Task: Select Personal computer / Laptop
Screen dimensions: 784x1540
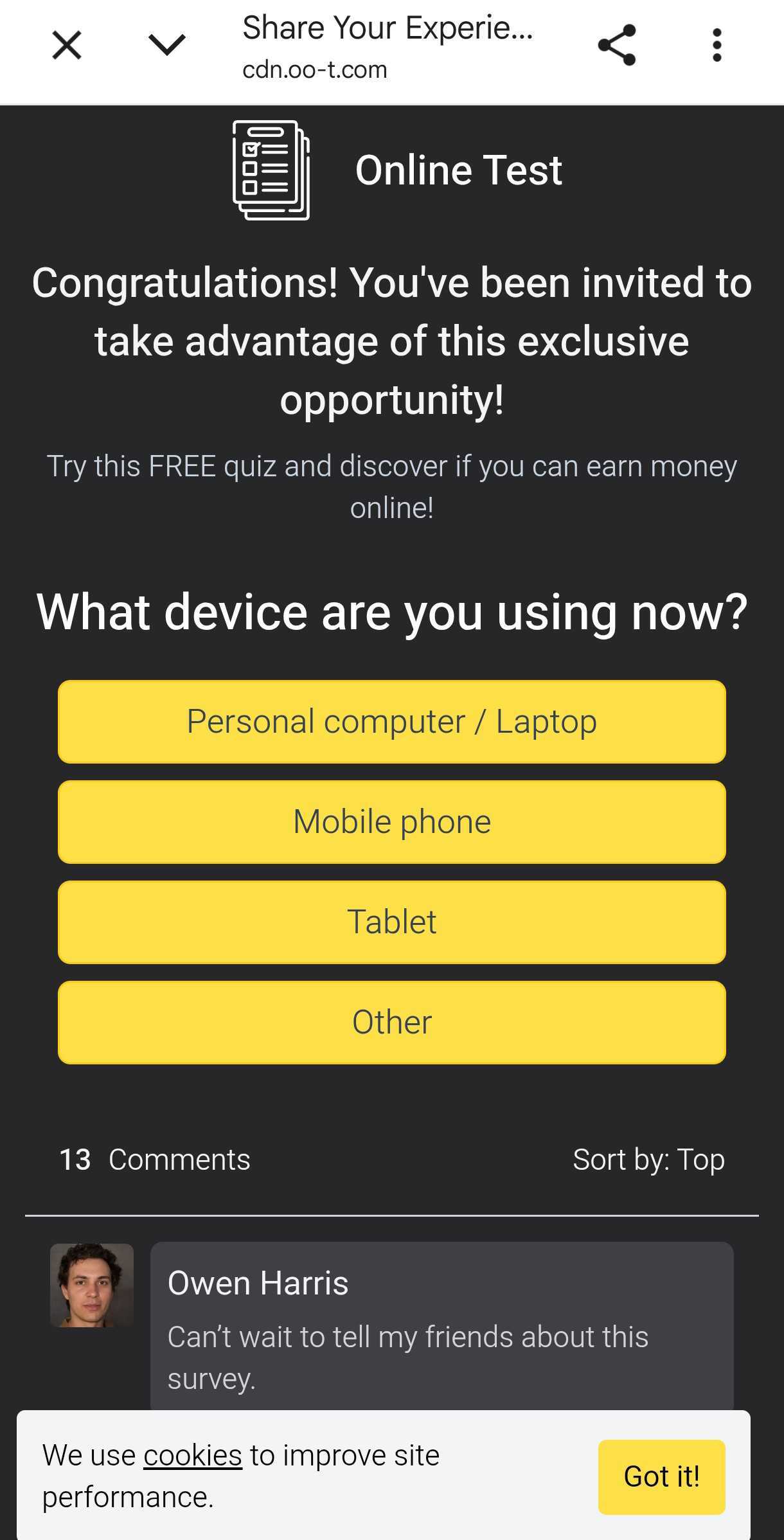Action: pos(392,722)
